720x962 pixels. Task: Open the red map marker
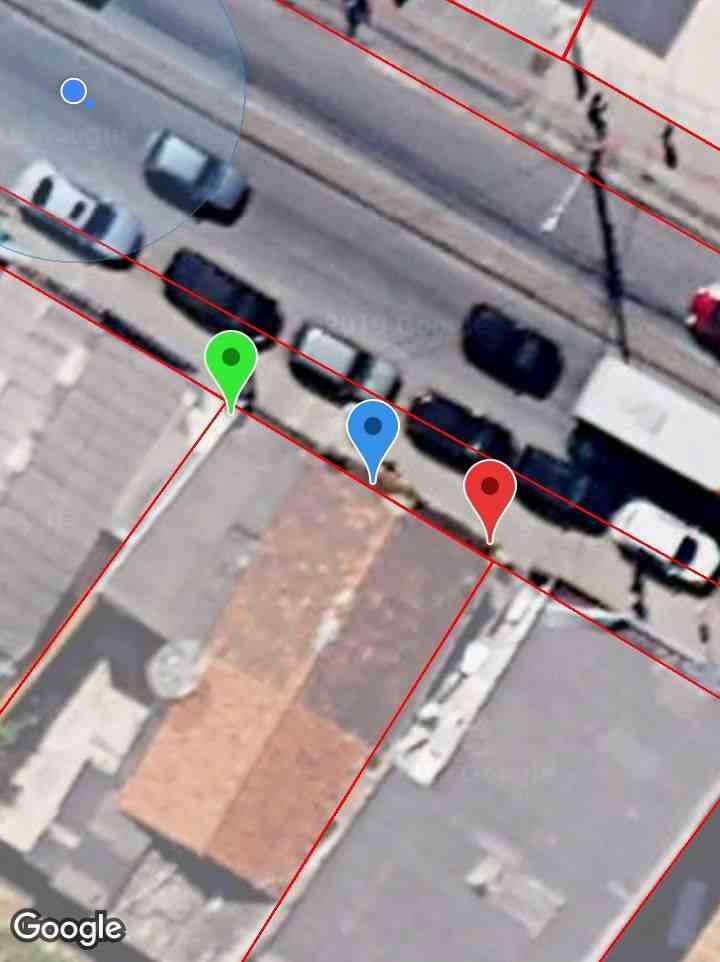click(490, 490)
